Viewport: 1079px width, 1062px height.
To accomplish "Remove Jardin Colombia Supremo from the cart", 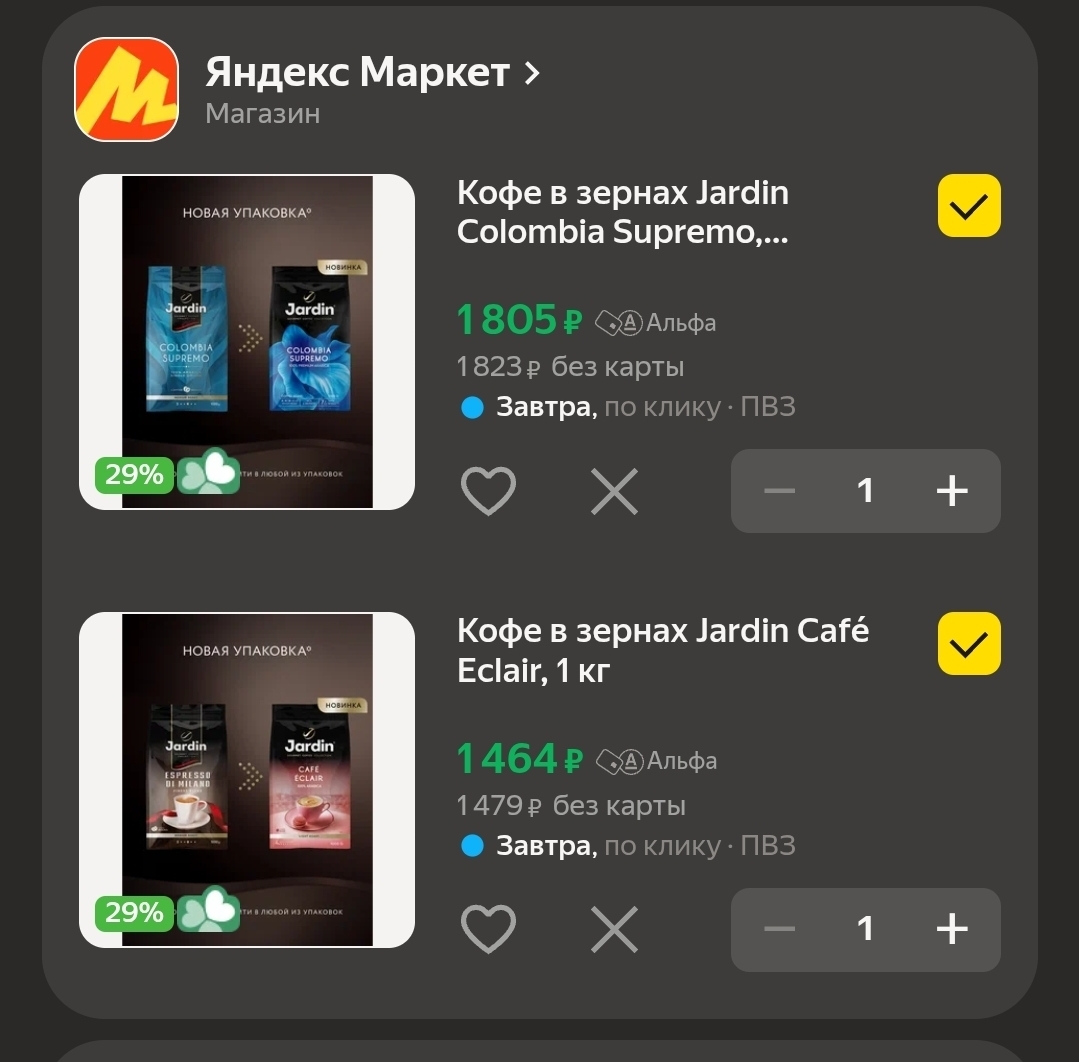I will click(614, 491).
